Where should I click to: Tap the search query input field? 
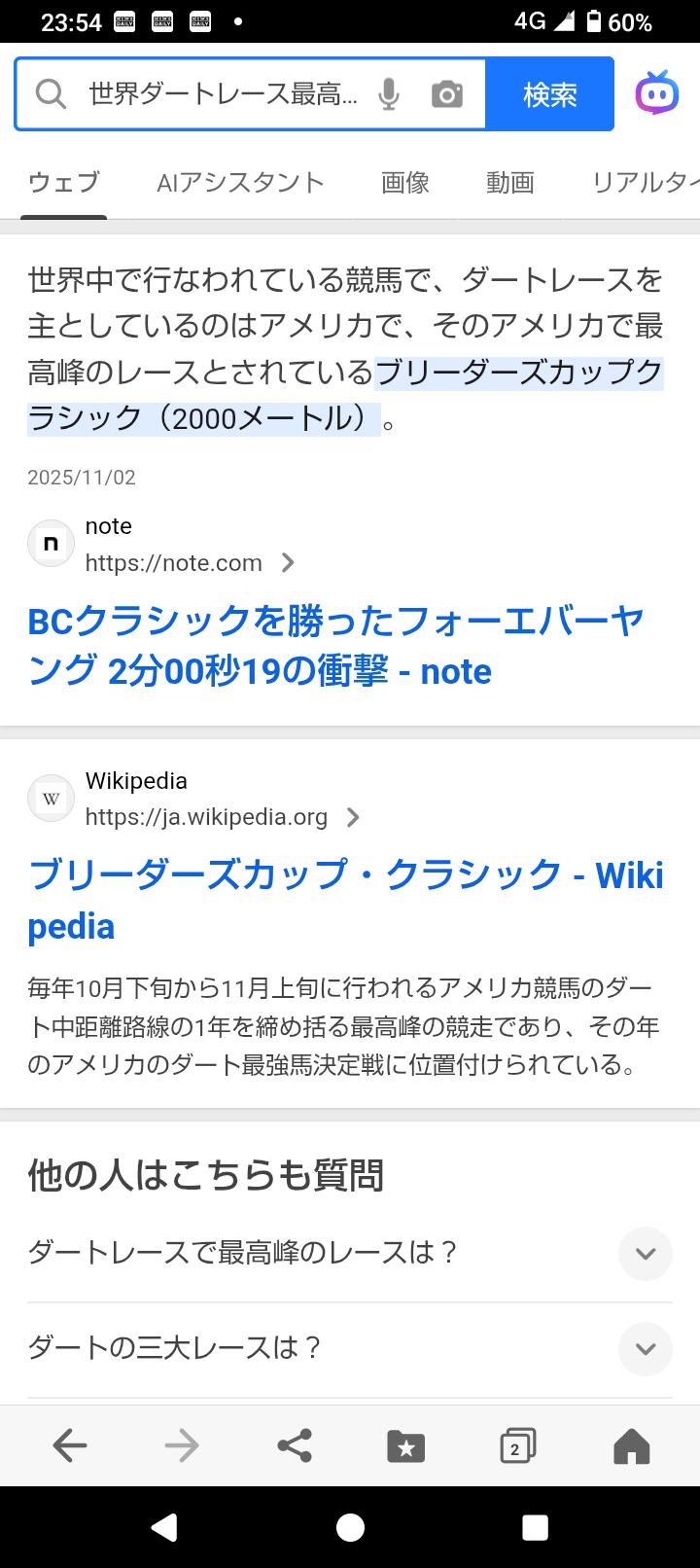click(224, 94)
